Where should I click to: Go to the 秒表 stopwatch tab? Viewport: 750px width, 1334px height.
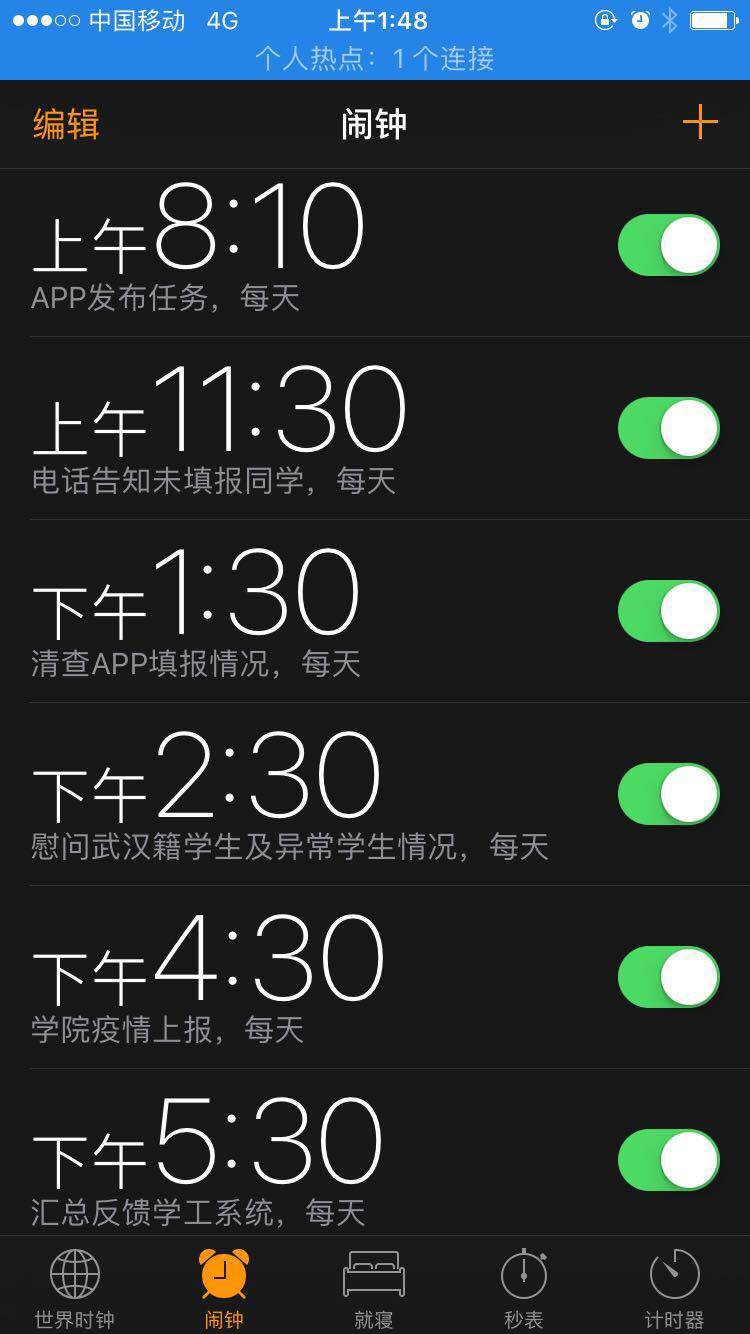point(524,1288)
